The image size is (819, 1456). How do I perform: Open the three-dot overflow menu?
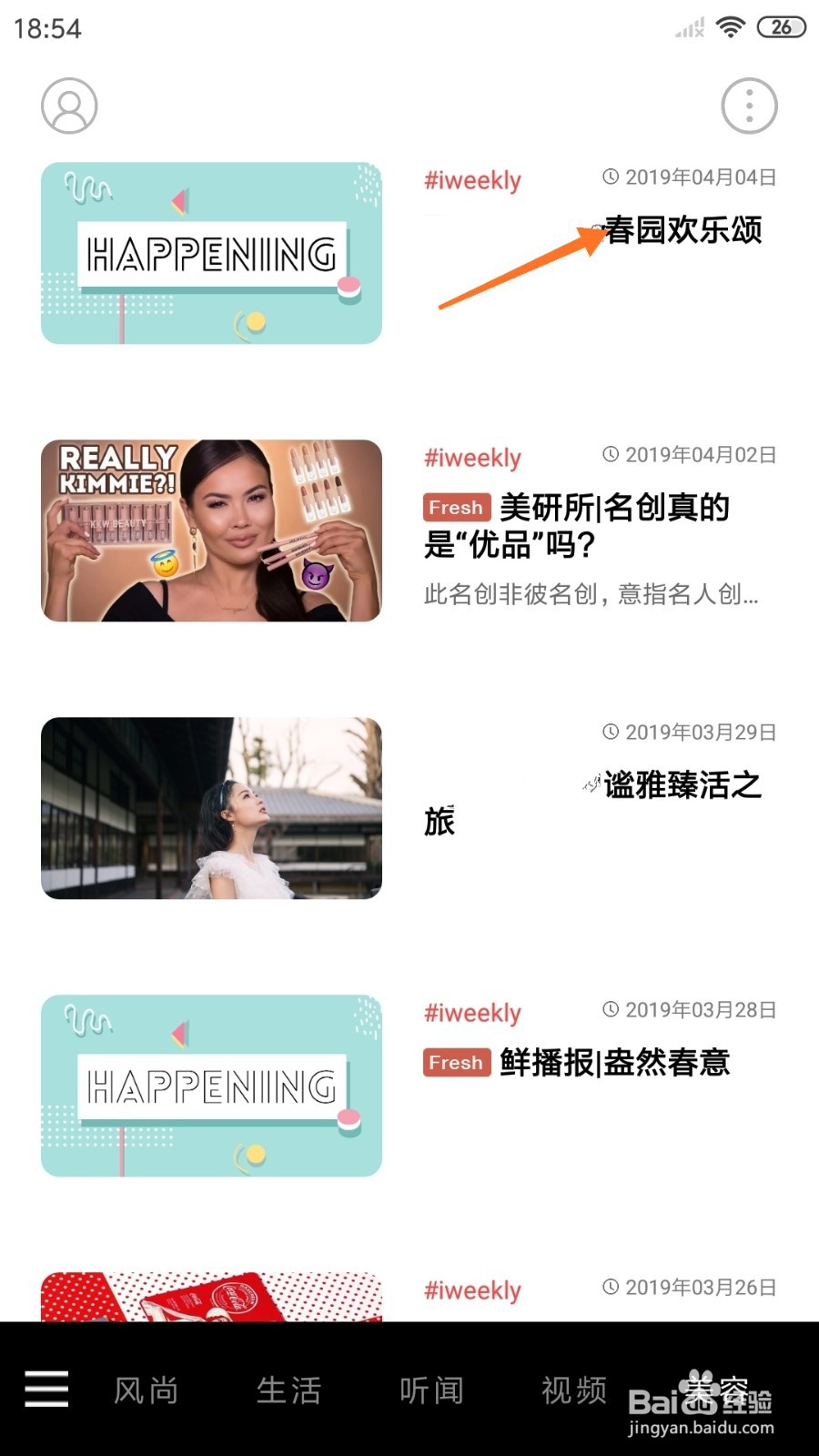749,106
